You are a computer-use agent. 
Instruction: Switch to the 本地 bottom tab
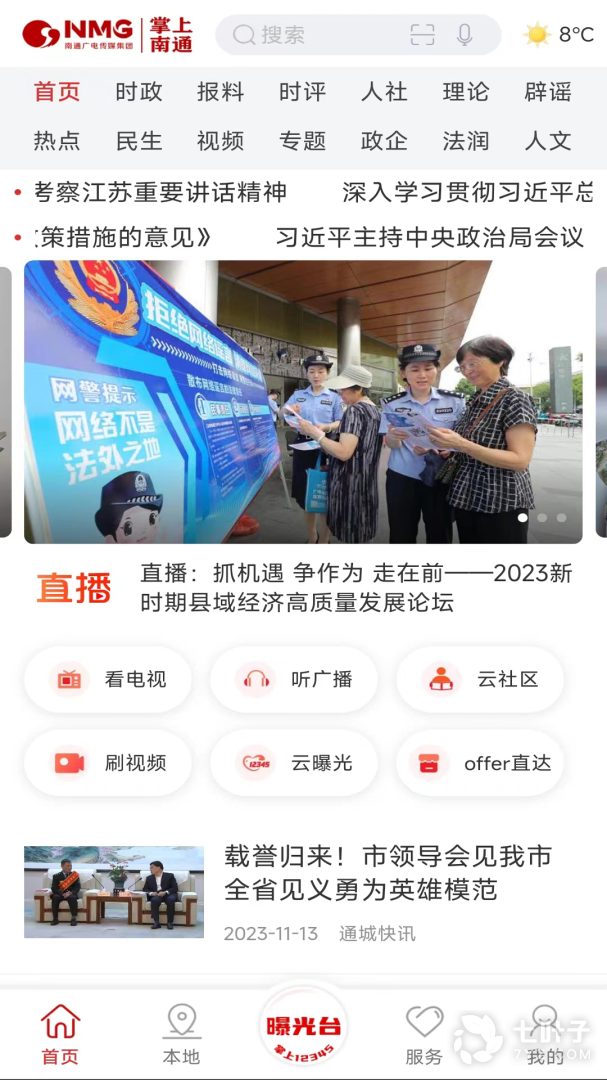(x=181, y=1035)
